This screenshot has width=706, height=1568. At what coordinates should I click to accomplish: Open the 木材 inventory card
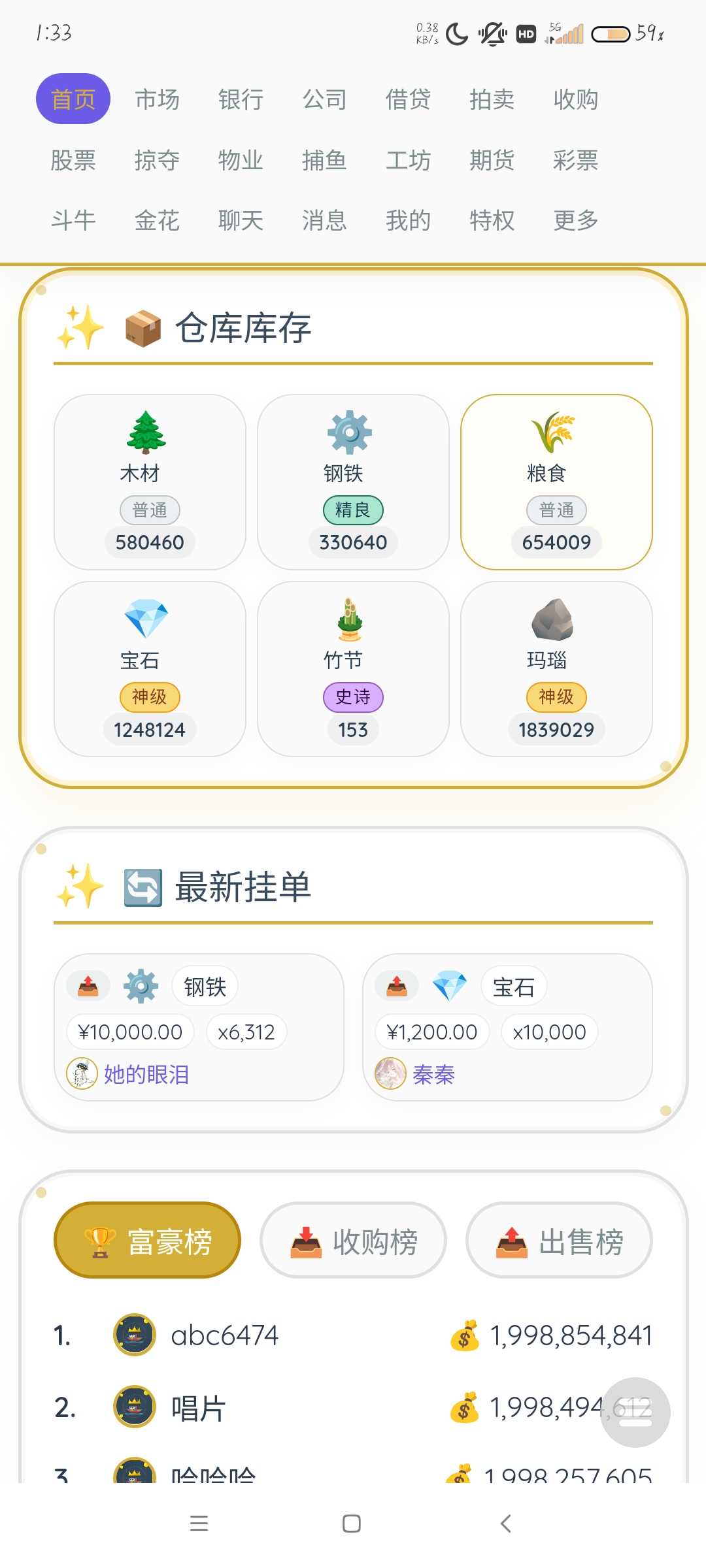point(150,482)
